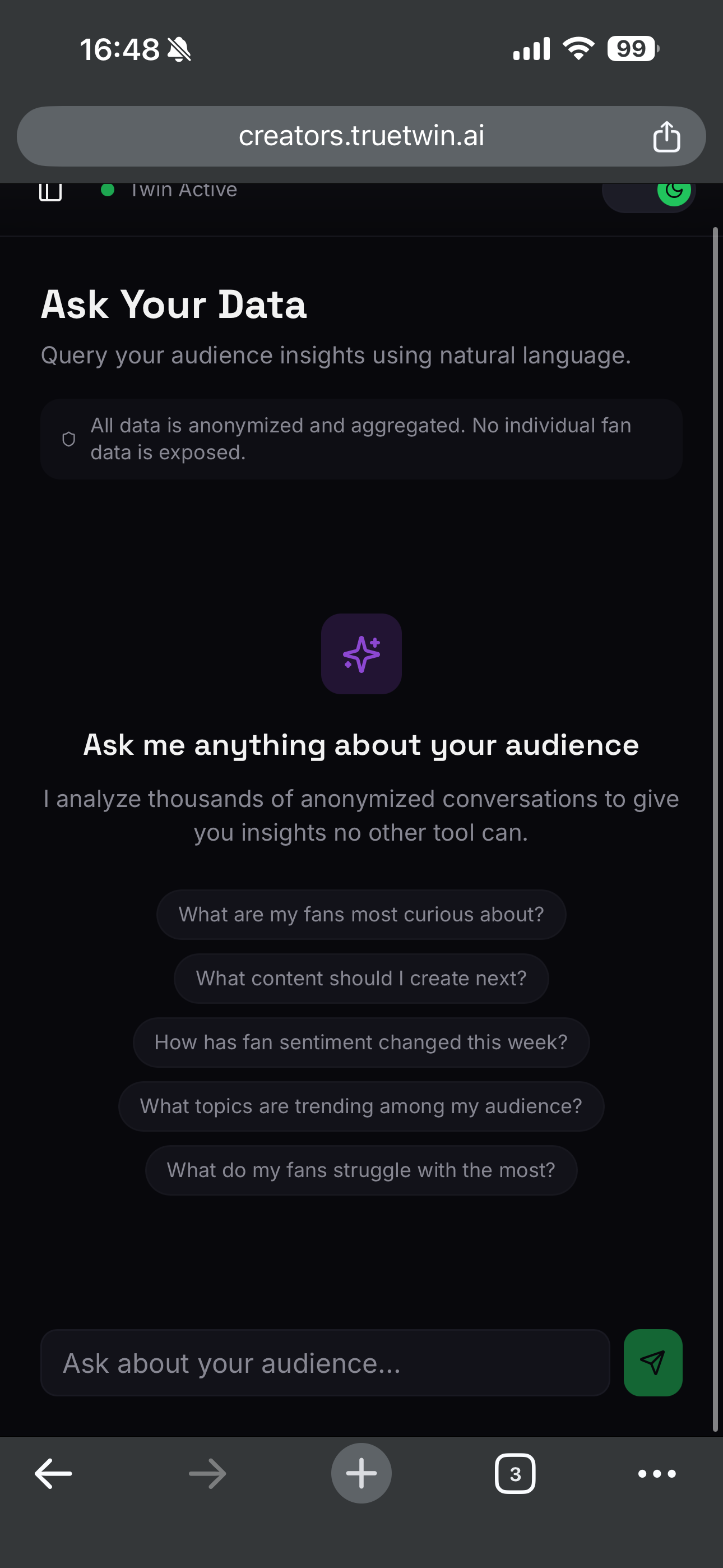Ask "How has fan sentiment changed this week?"

coord(361,1042)
